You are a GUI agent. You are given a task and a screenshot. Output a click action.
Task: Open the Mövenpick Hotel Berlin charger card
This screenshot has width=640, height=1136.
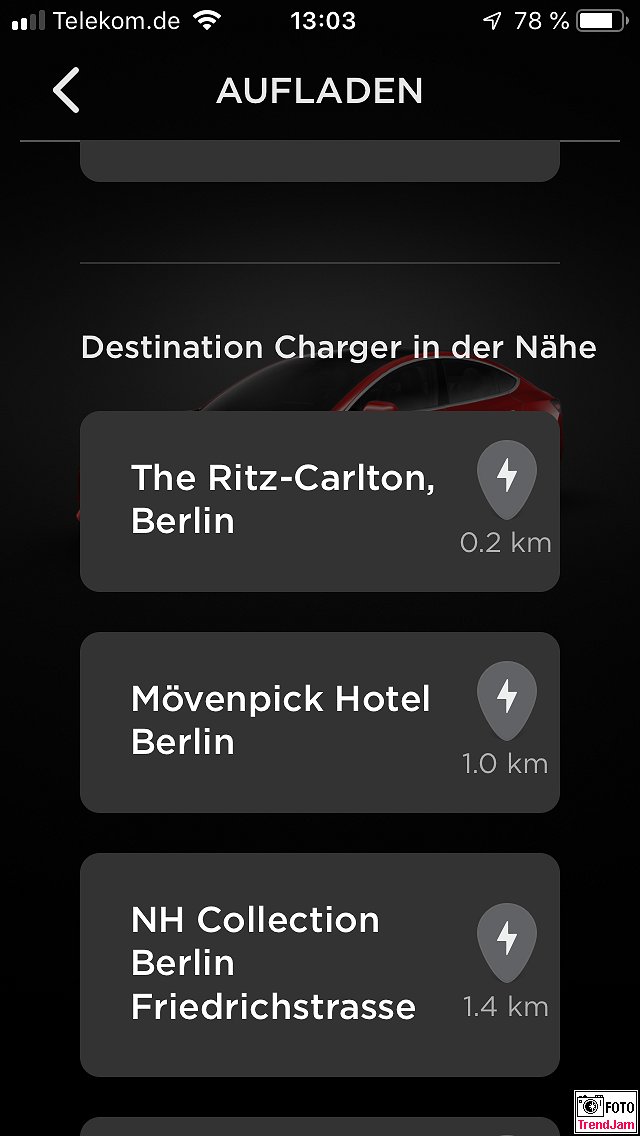click(320, 722)
